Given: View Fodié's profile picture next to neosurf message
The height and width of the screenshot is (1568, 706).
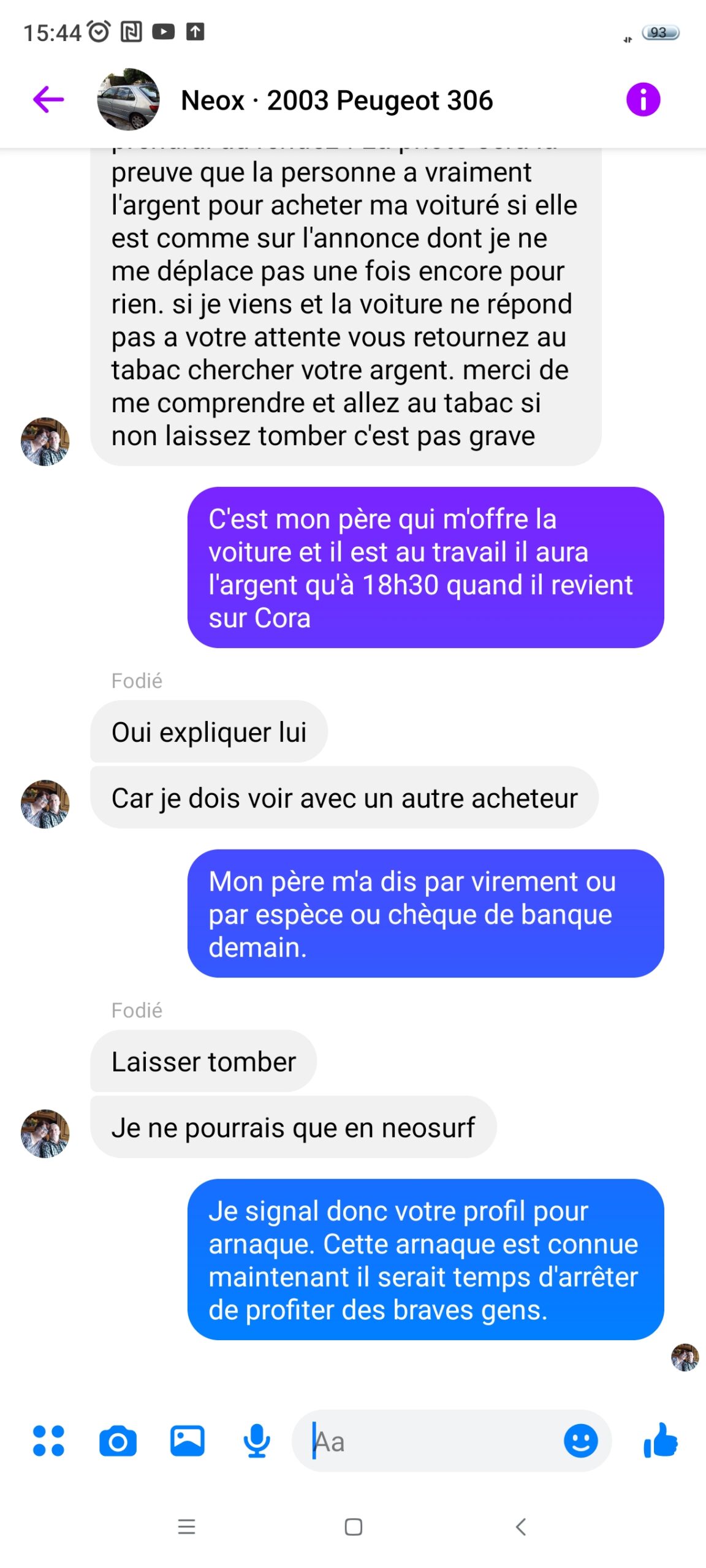Looking at the screenshot, I should (45, 1133).
